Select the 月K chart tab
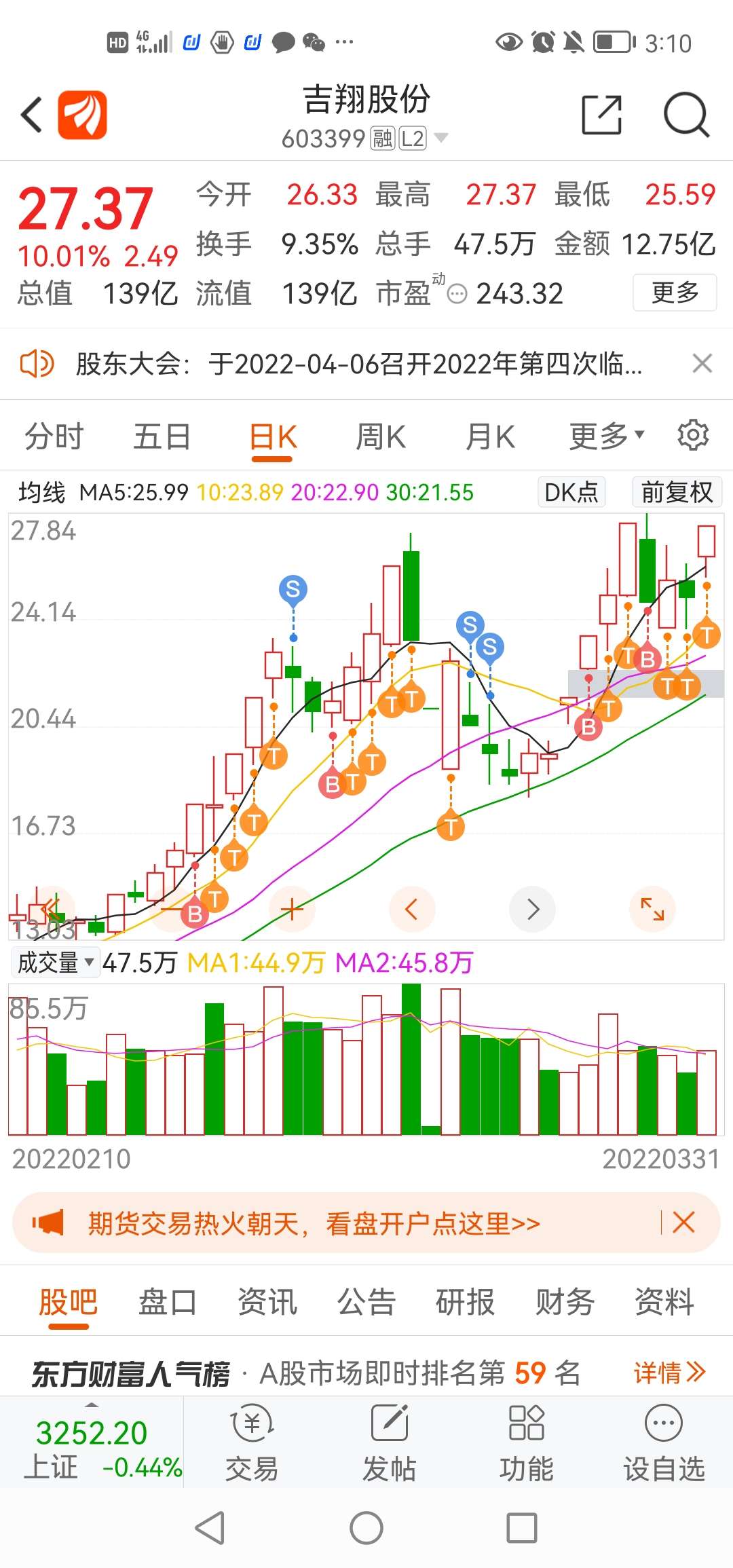 pyautogui.click(x=490, y=436)
